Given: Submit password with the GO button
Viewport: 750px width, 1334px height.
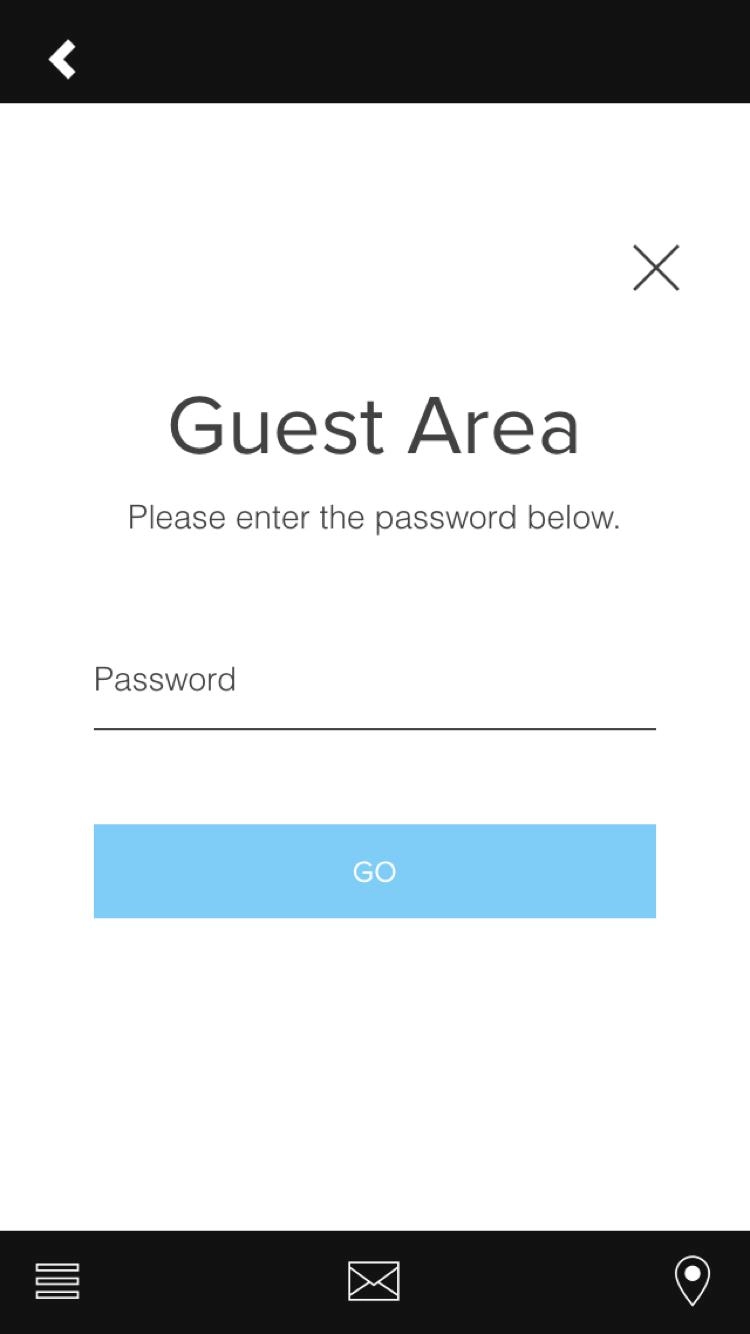Looking at the screenshot, I should 374,871.
